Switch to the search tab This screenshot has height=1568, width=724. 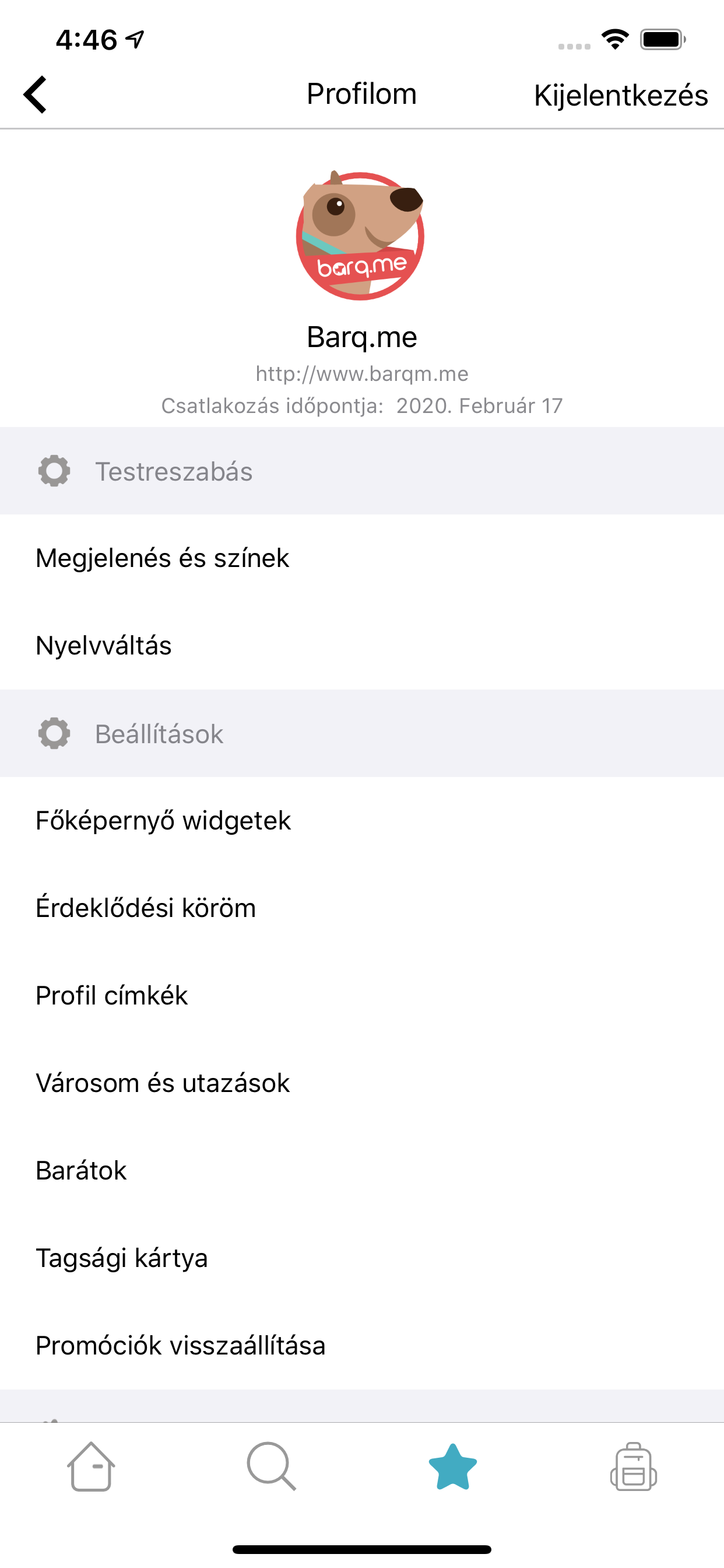(x=271, y=1467)
